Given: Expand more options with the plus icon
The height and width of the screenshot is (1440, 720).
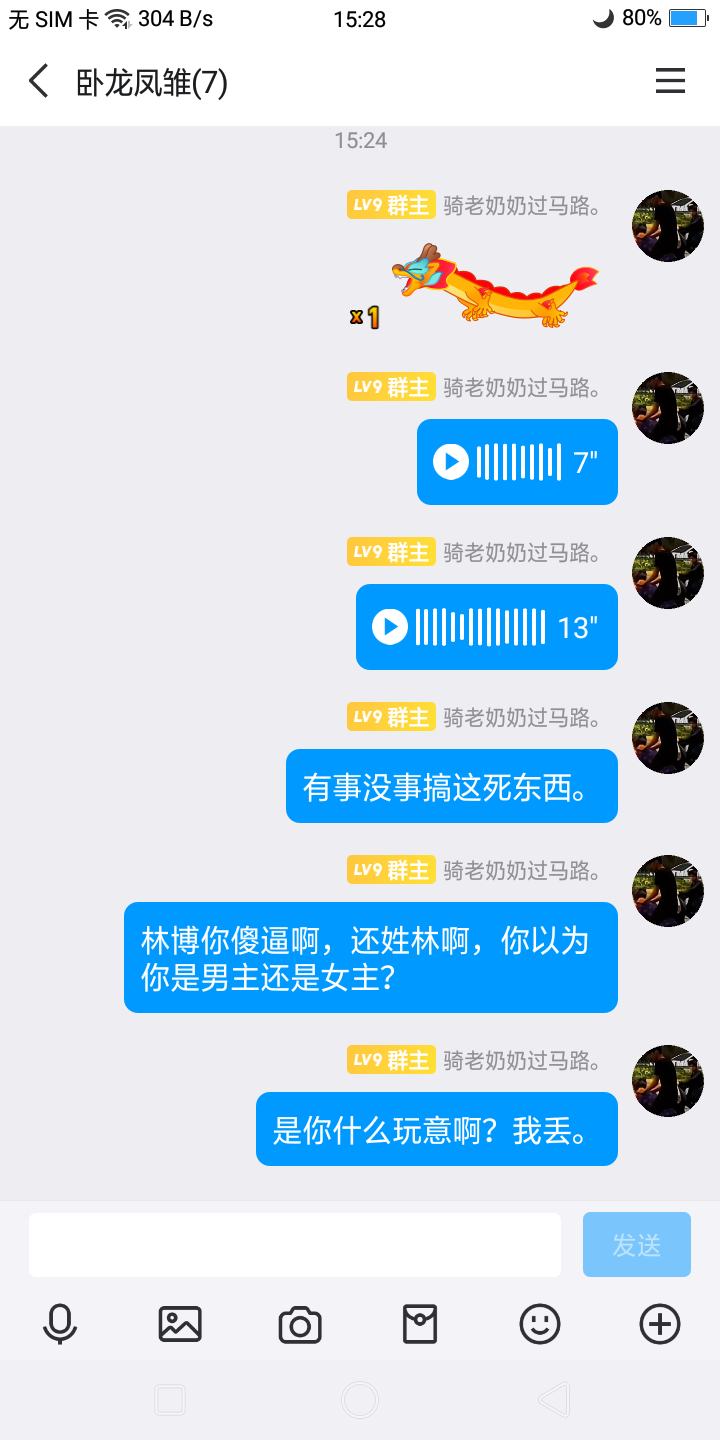Looking at the screenshot, I should [x=660, y=1324].
